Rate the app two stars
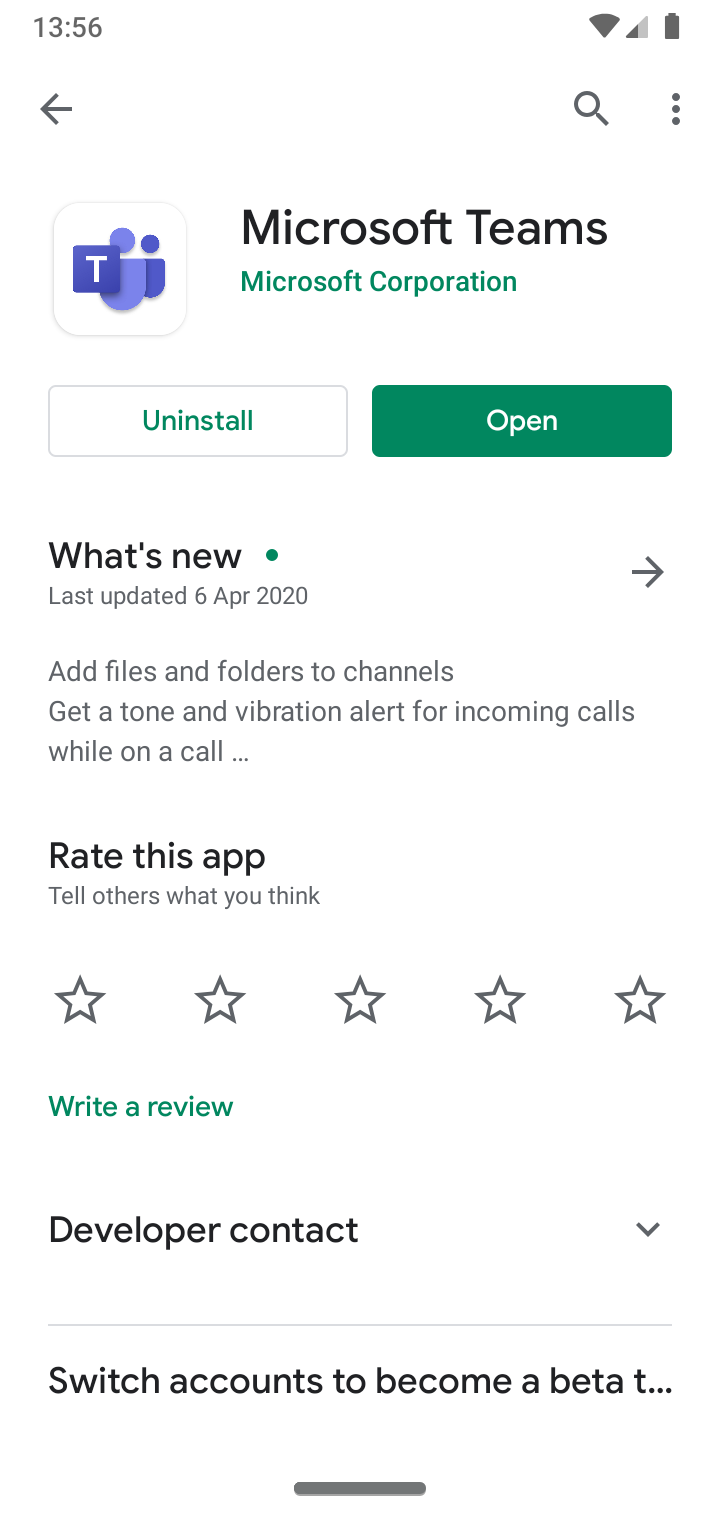Viewport: 720px width, 1520px height. coord(220,1001)
